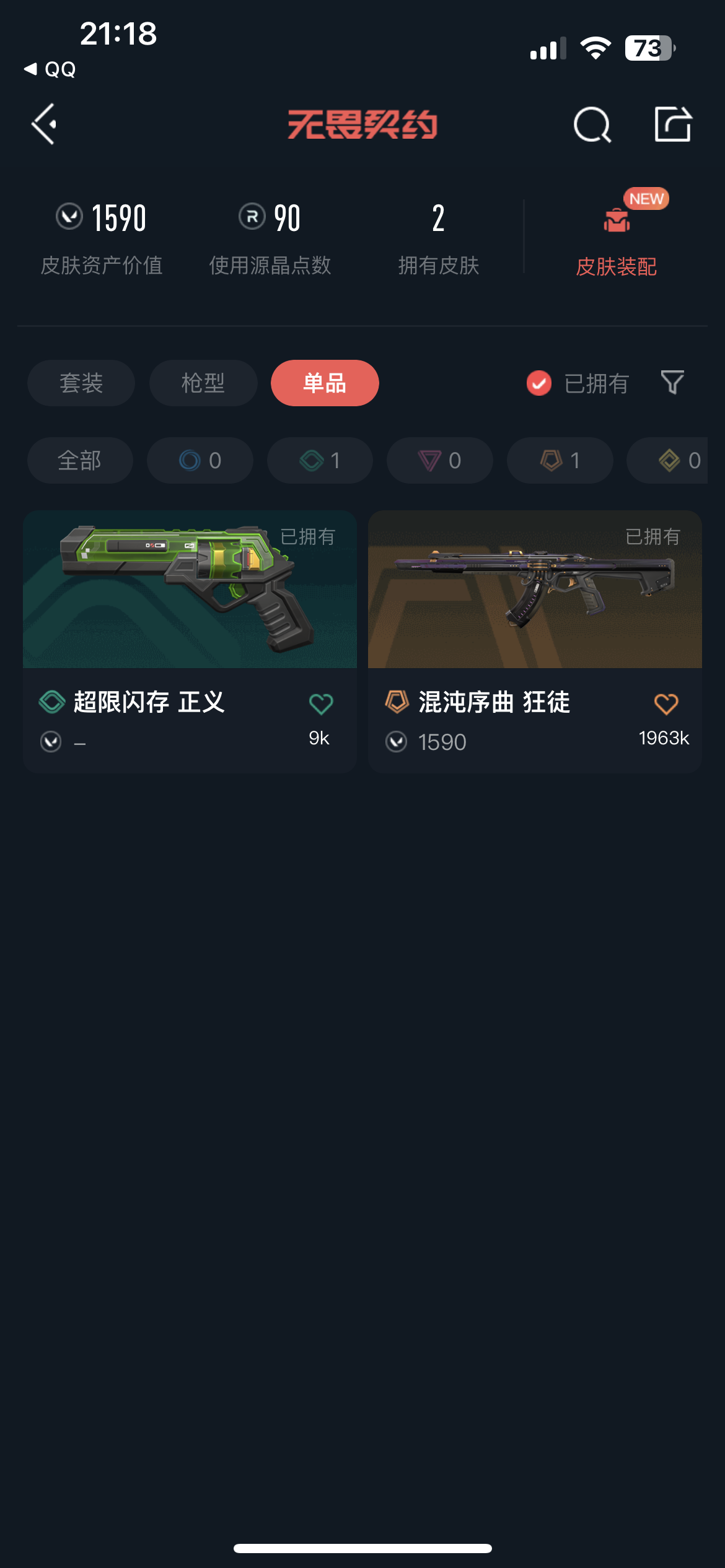Filter by the orange pentagon rarity chip
The height and width of the screenshot is (1568, 725).
pos(560,460)
